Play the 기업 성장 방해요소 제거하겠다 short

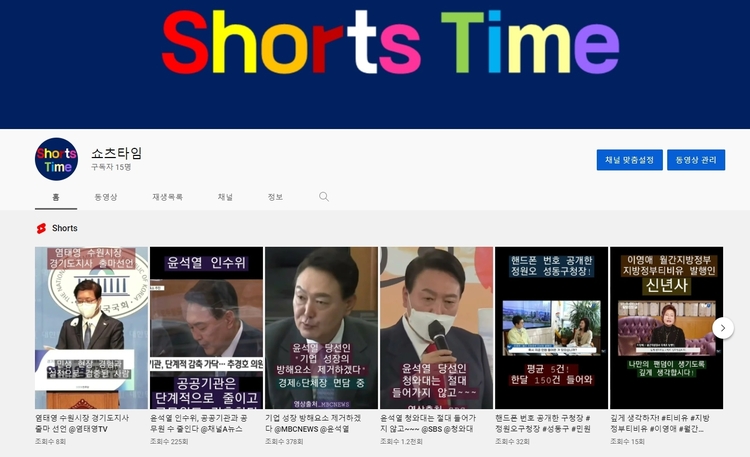(x=321, y=328)
